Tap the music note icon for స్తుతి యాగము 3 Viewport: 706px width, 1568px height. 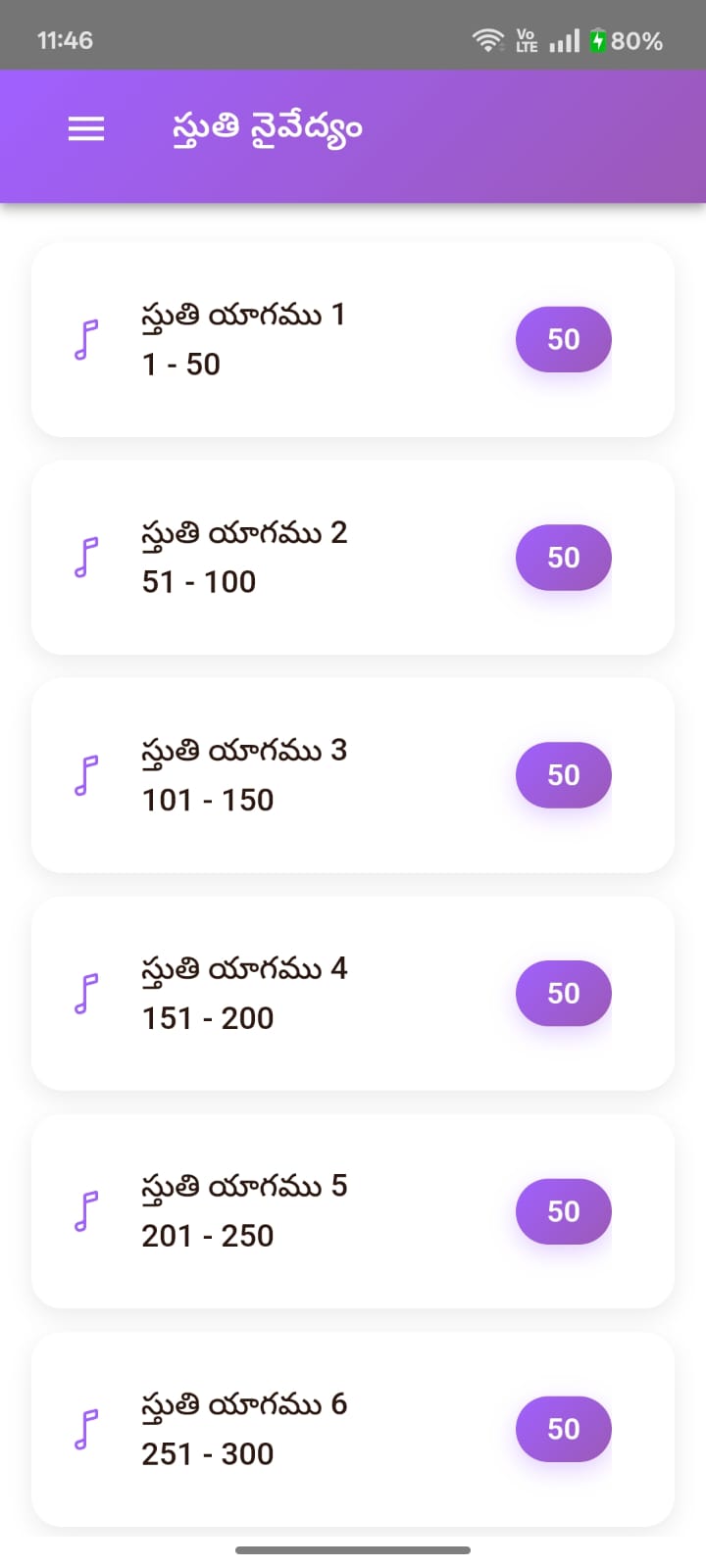pyautogui.click(x=86, y=774)
